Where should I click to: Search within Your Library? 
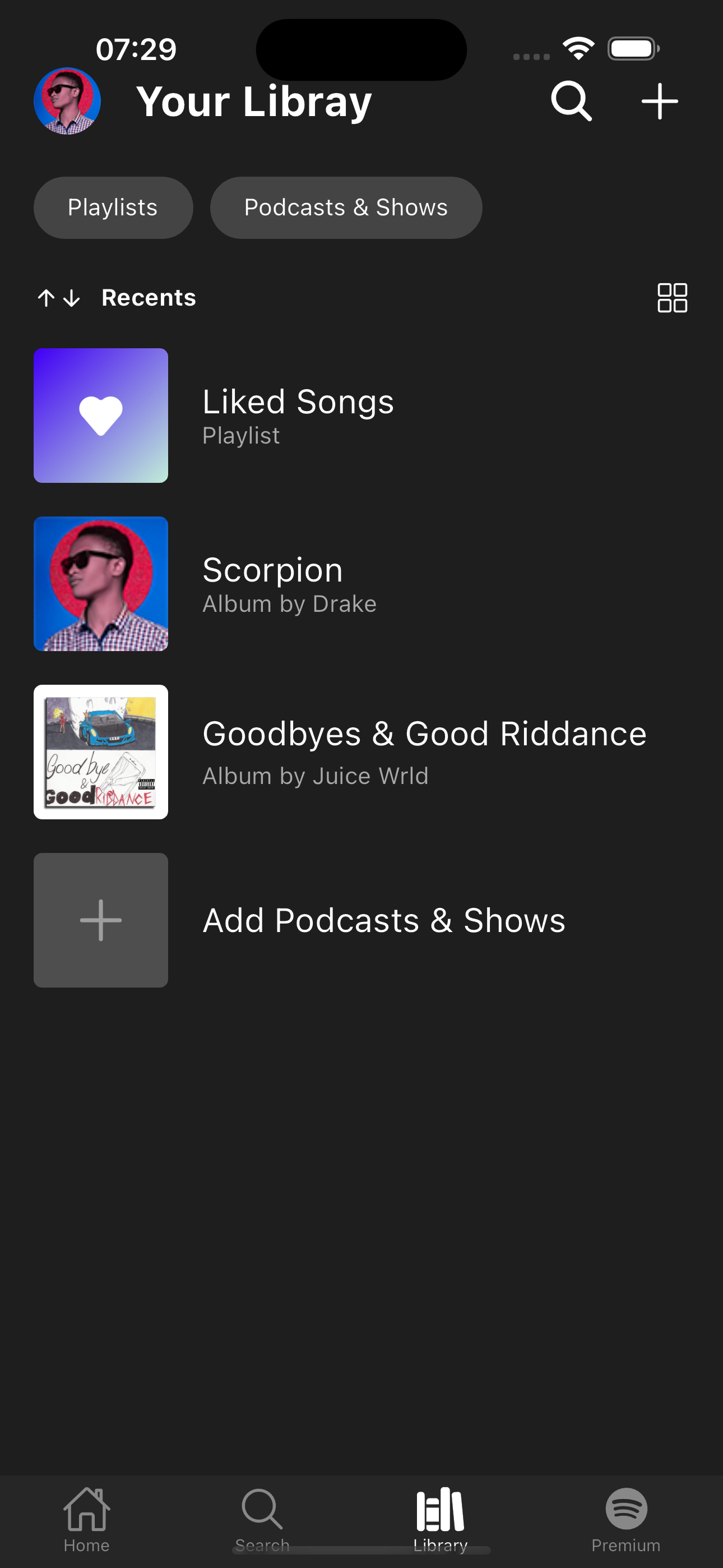(x=571, y=101)
